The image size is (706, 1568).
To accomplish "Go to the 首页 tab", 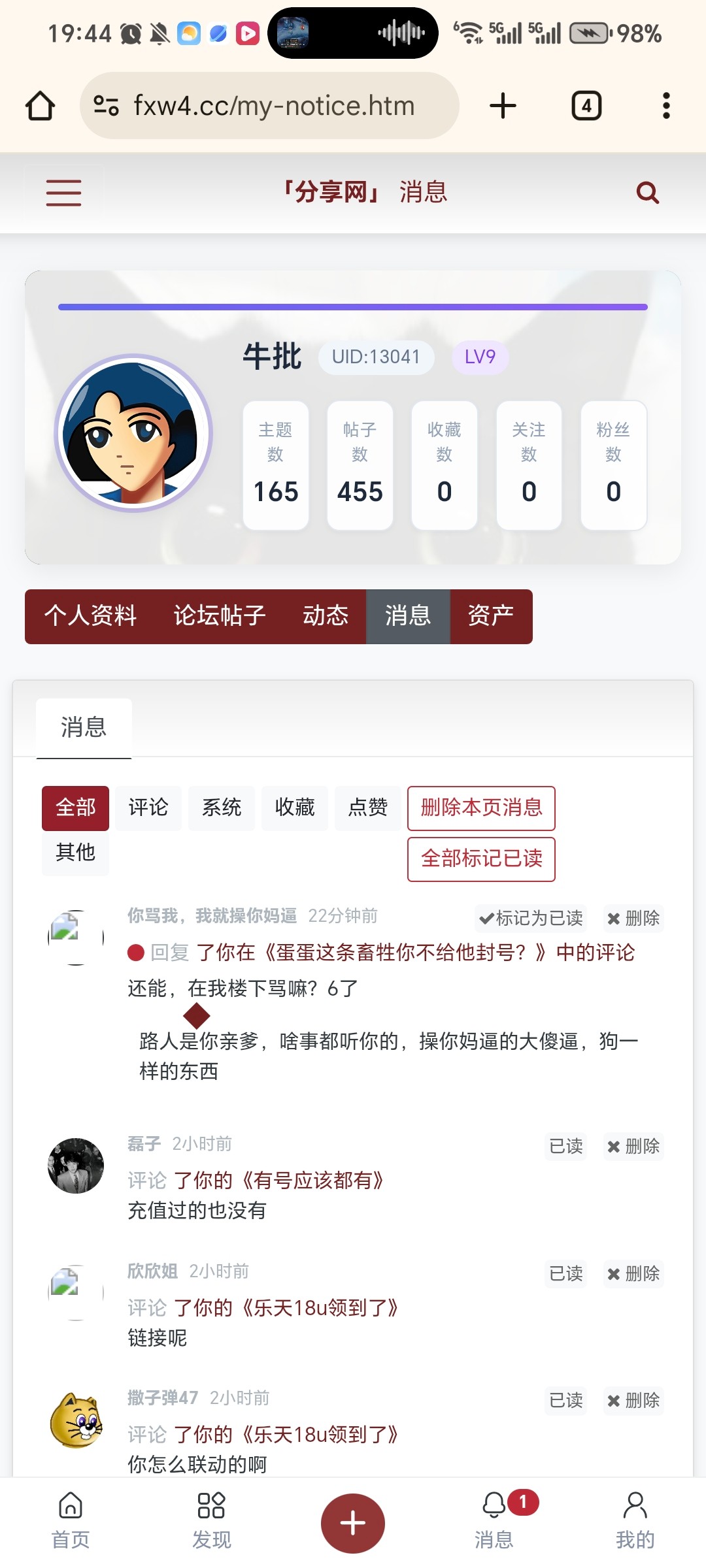I will point(71,1520).
